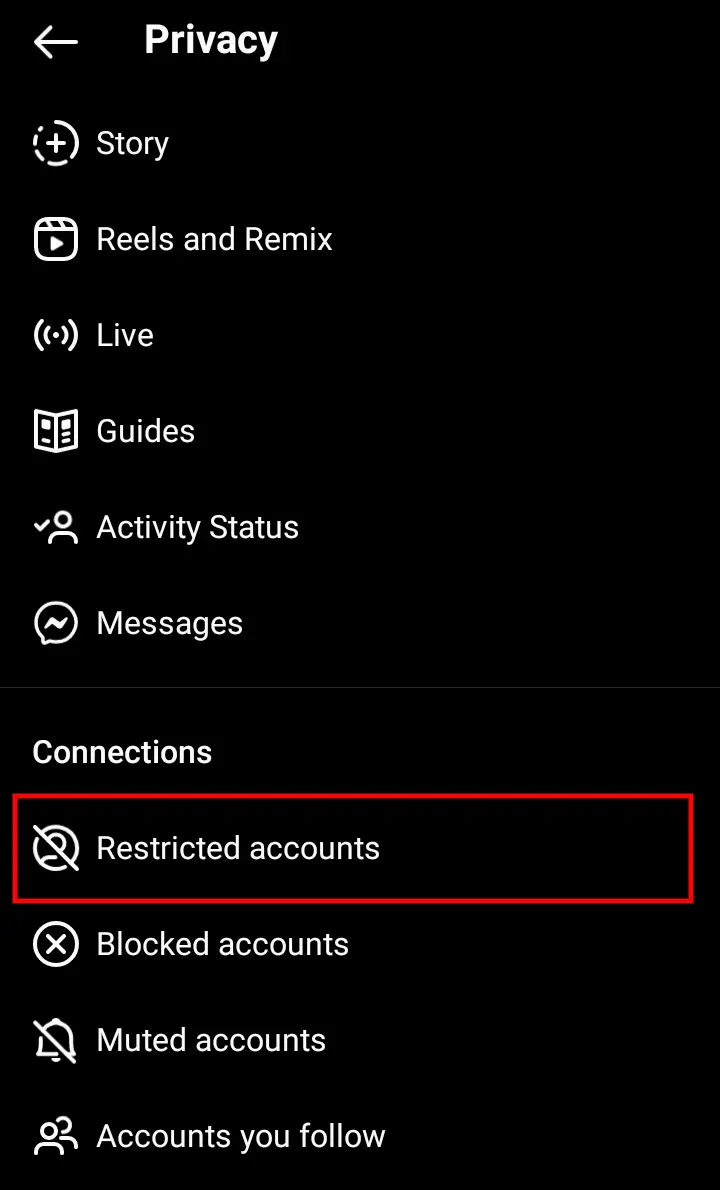Open Activity Status settings
The image size is (720, 1190).
point(197,528)
